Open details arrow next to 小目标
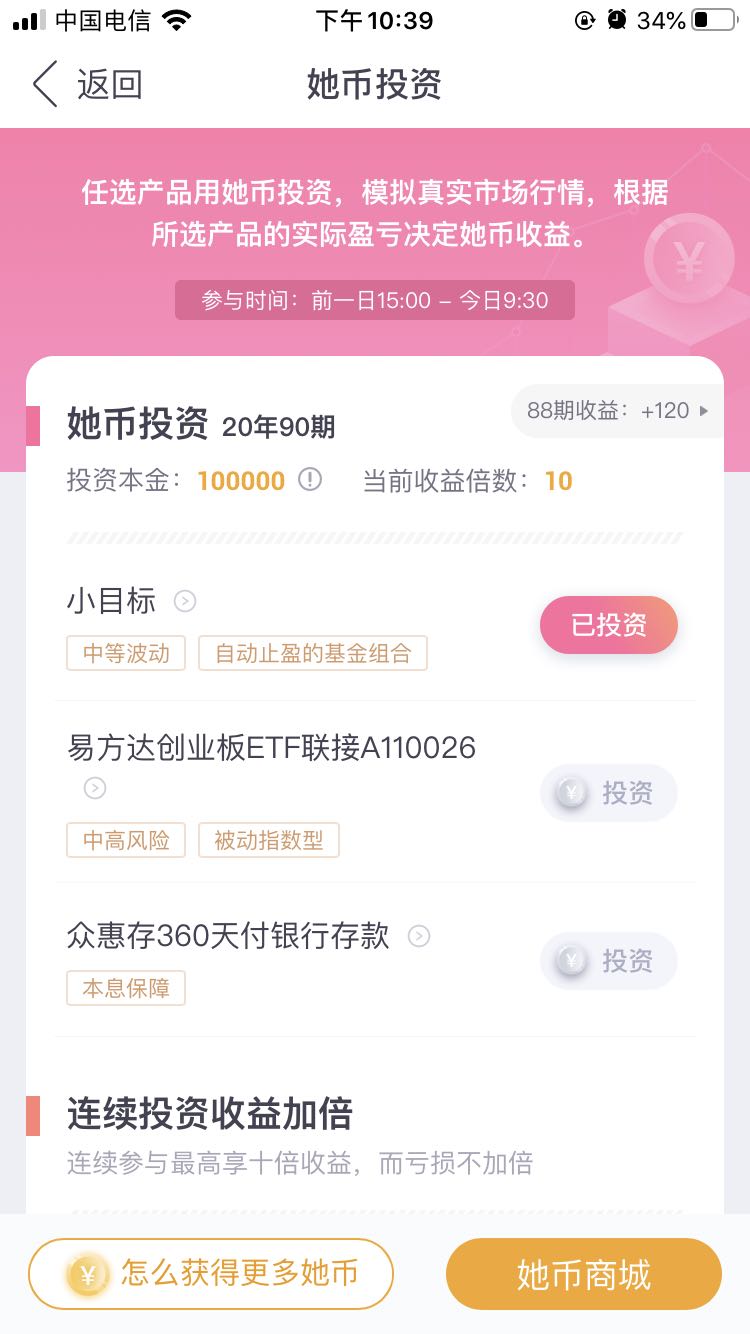 coord(185,601)
